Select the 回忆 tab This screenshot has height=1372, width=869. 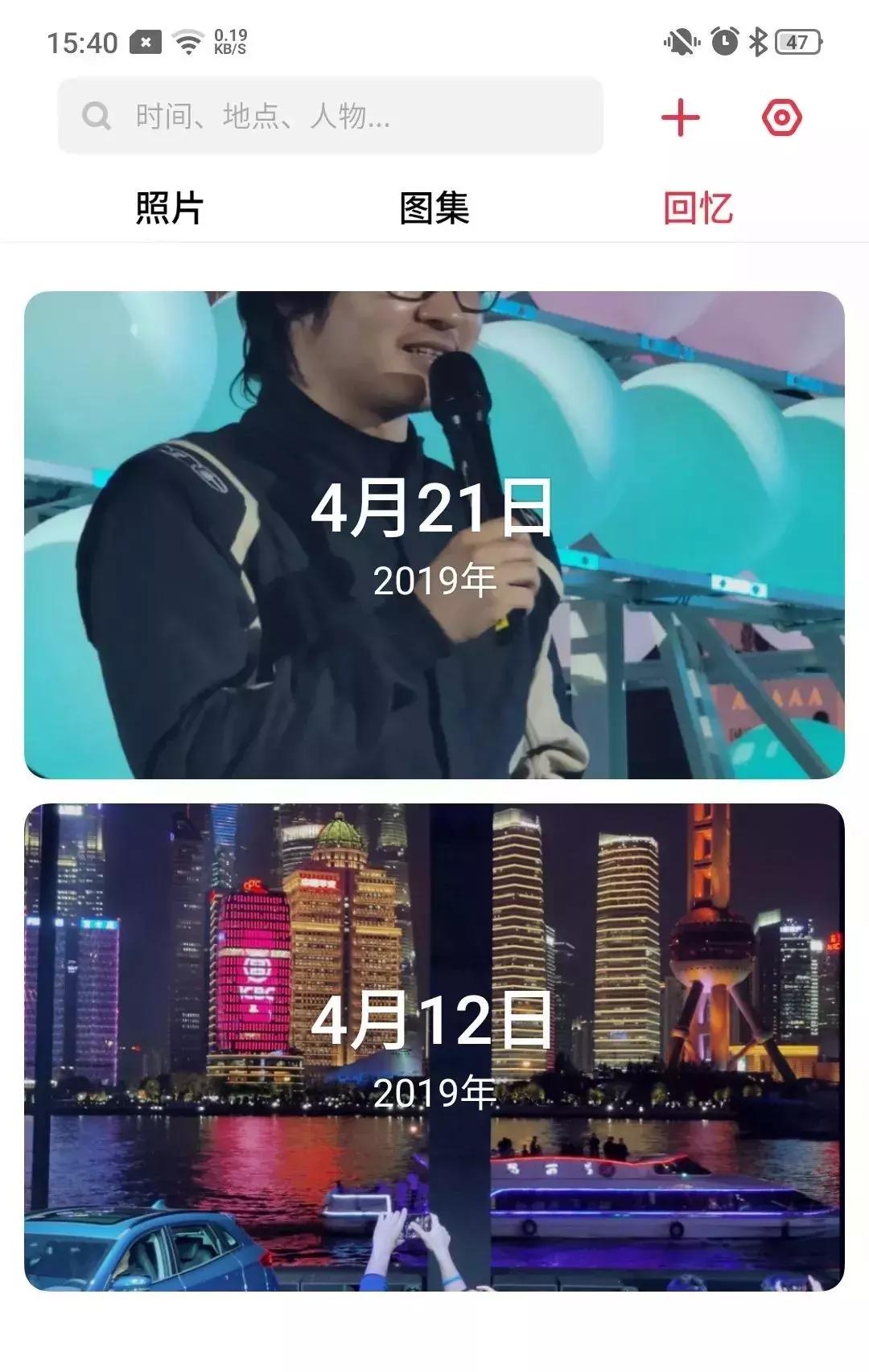(x=697, y=207)
